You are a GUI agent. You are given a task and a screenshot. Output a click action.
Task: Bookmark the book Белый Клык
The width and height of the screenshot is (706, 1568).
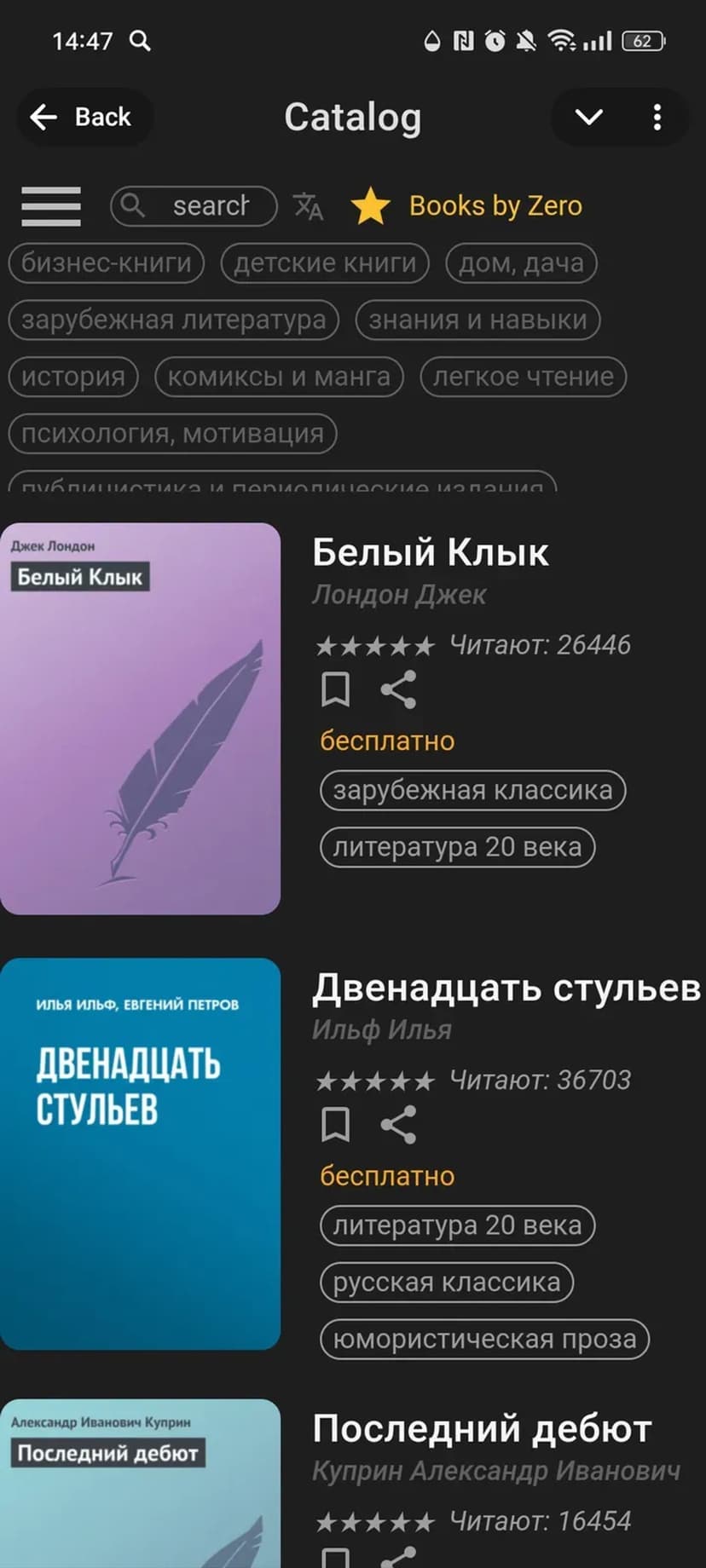(x=335, y=689)
